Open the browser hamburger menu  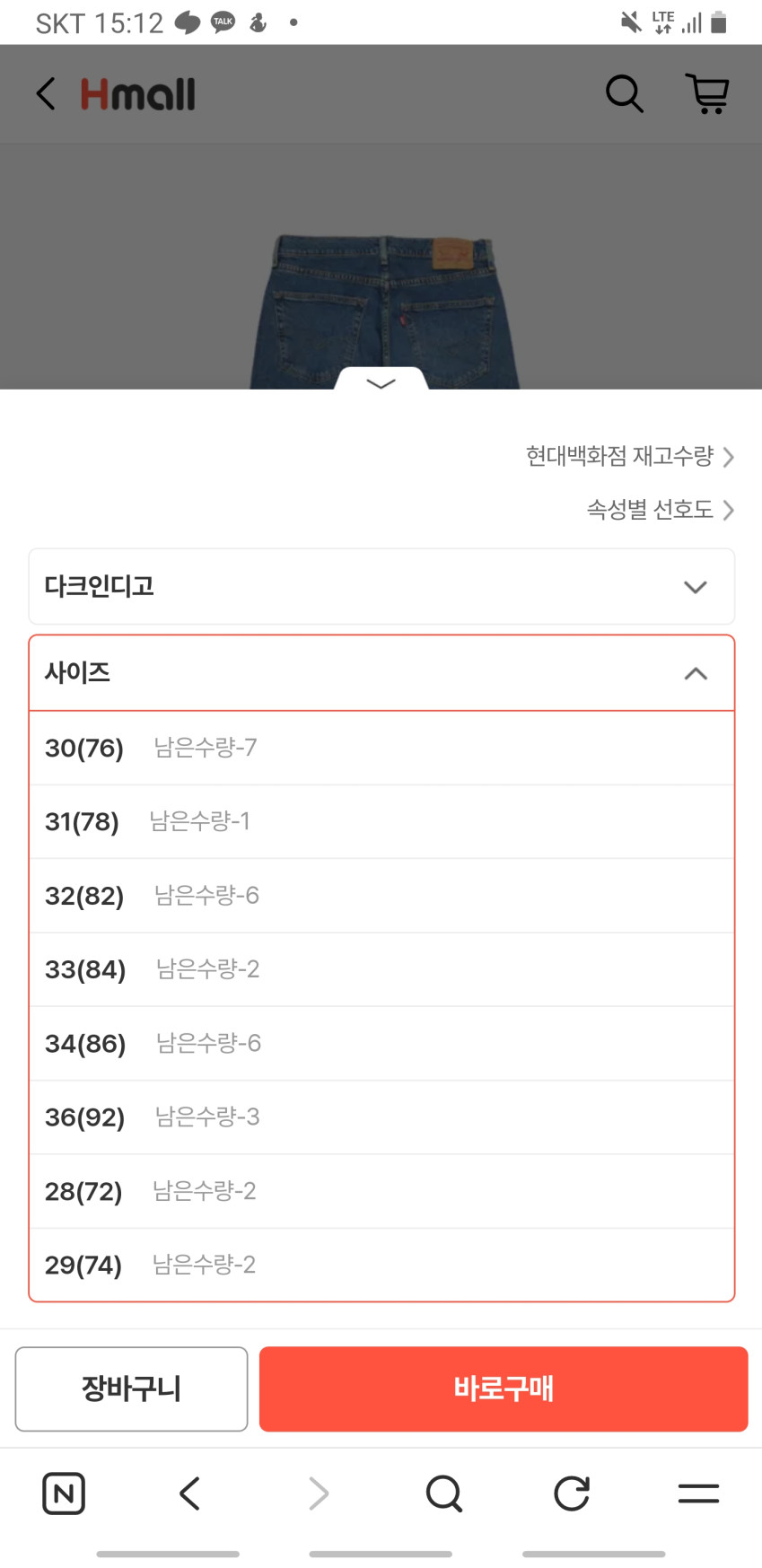pos(698,1494)
